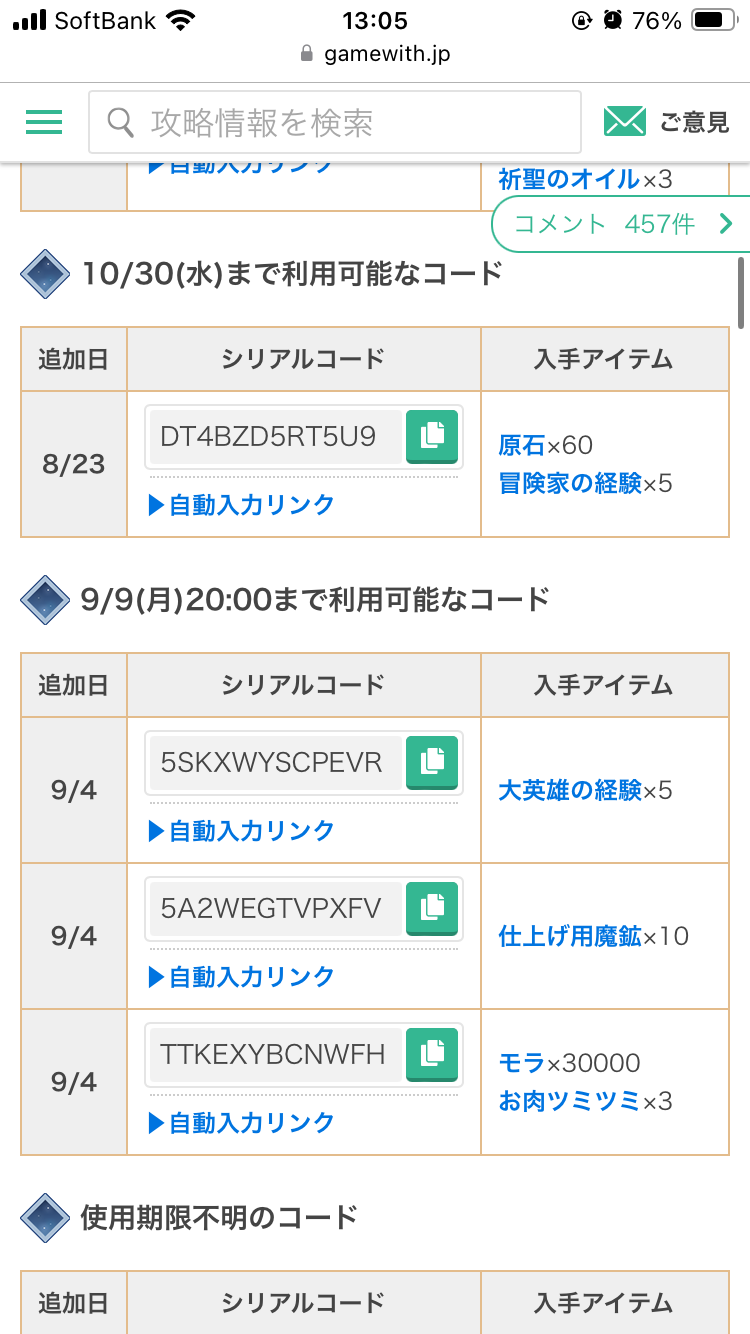
Task: Open the お肉ツミツミ item link
Action: [570, 1102]
